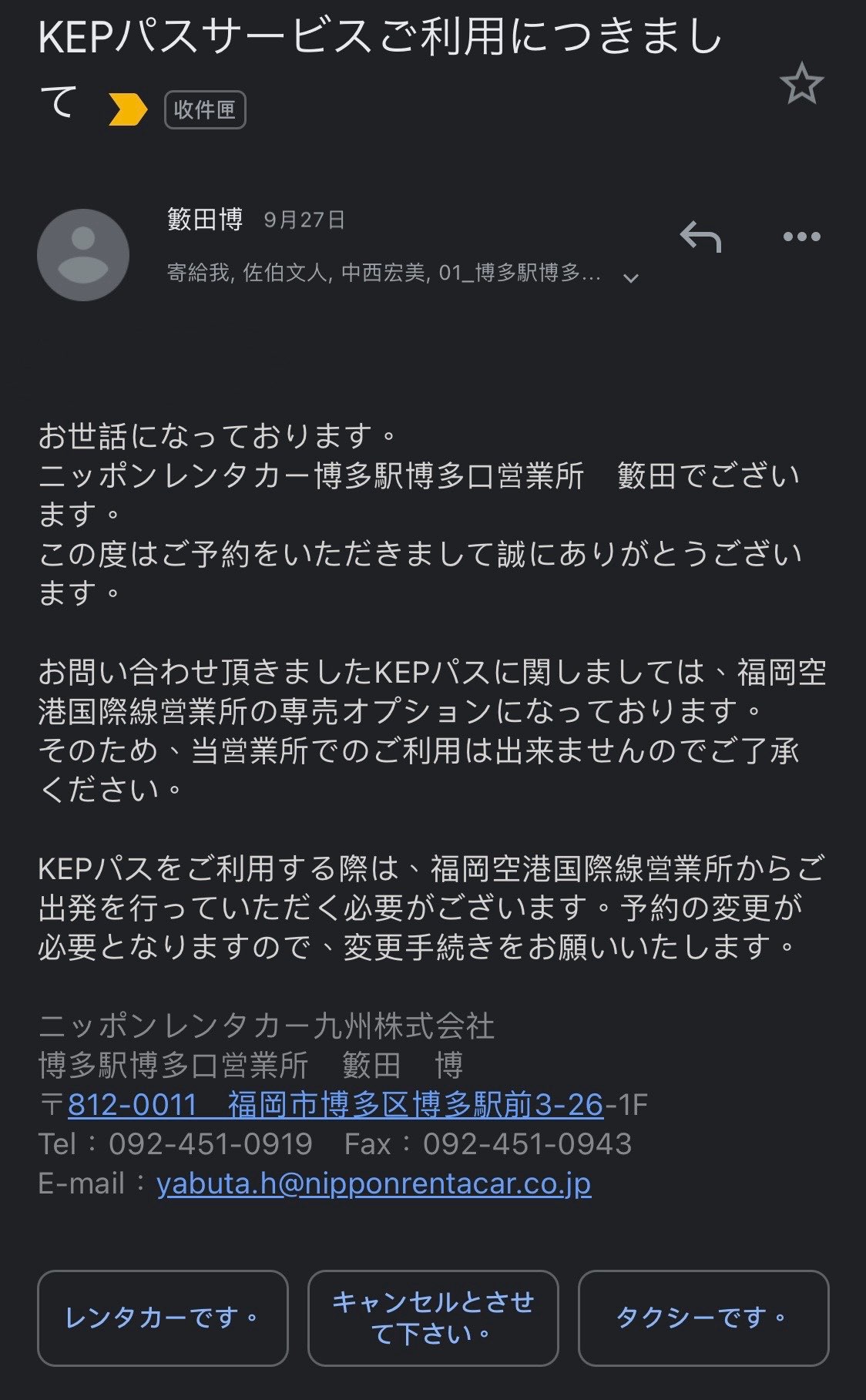Expand the recipient details chevron

tap(631, 277)
